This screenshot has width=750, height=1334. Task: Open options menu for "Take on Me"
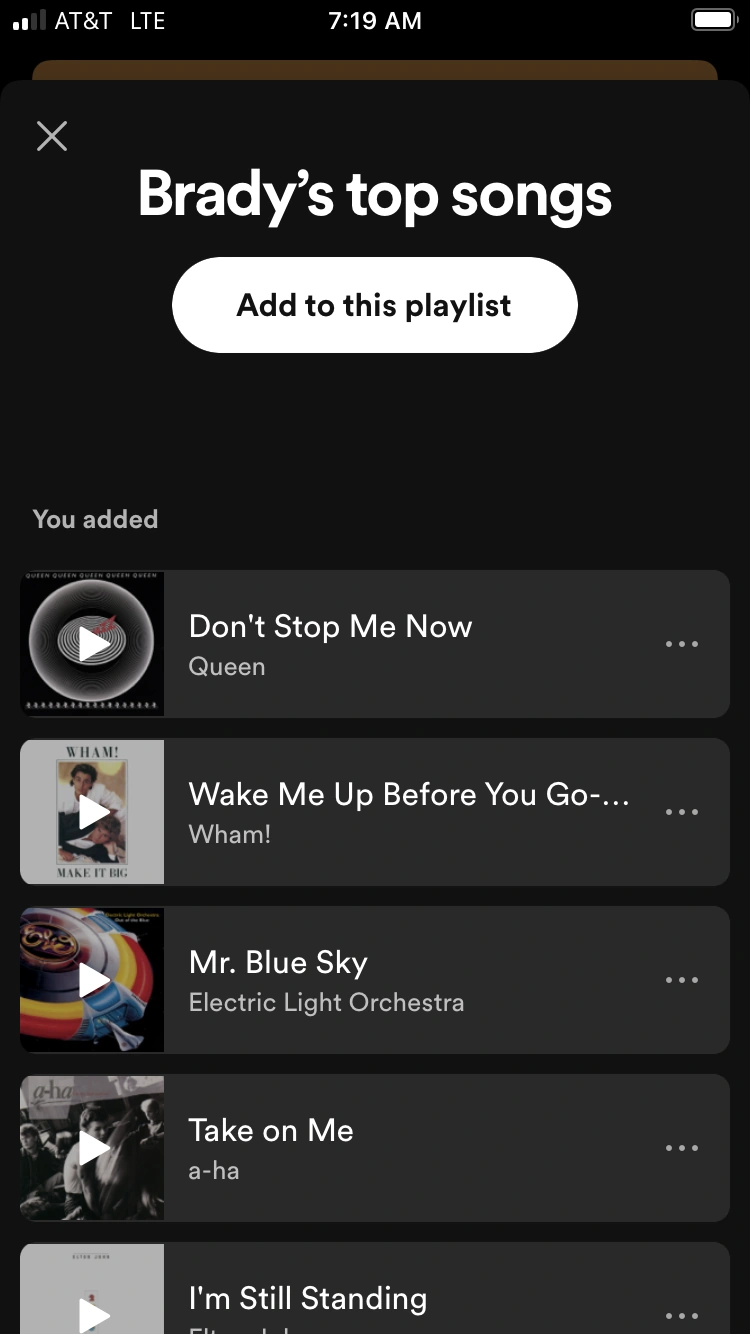[x=682, y=1147]
